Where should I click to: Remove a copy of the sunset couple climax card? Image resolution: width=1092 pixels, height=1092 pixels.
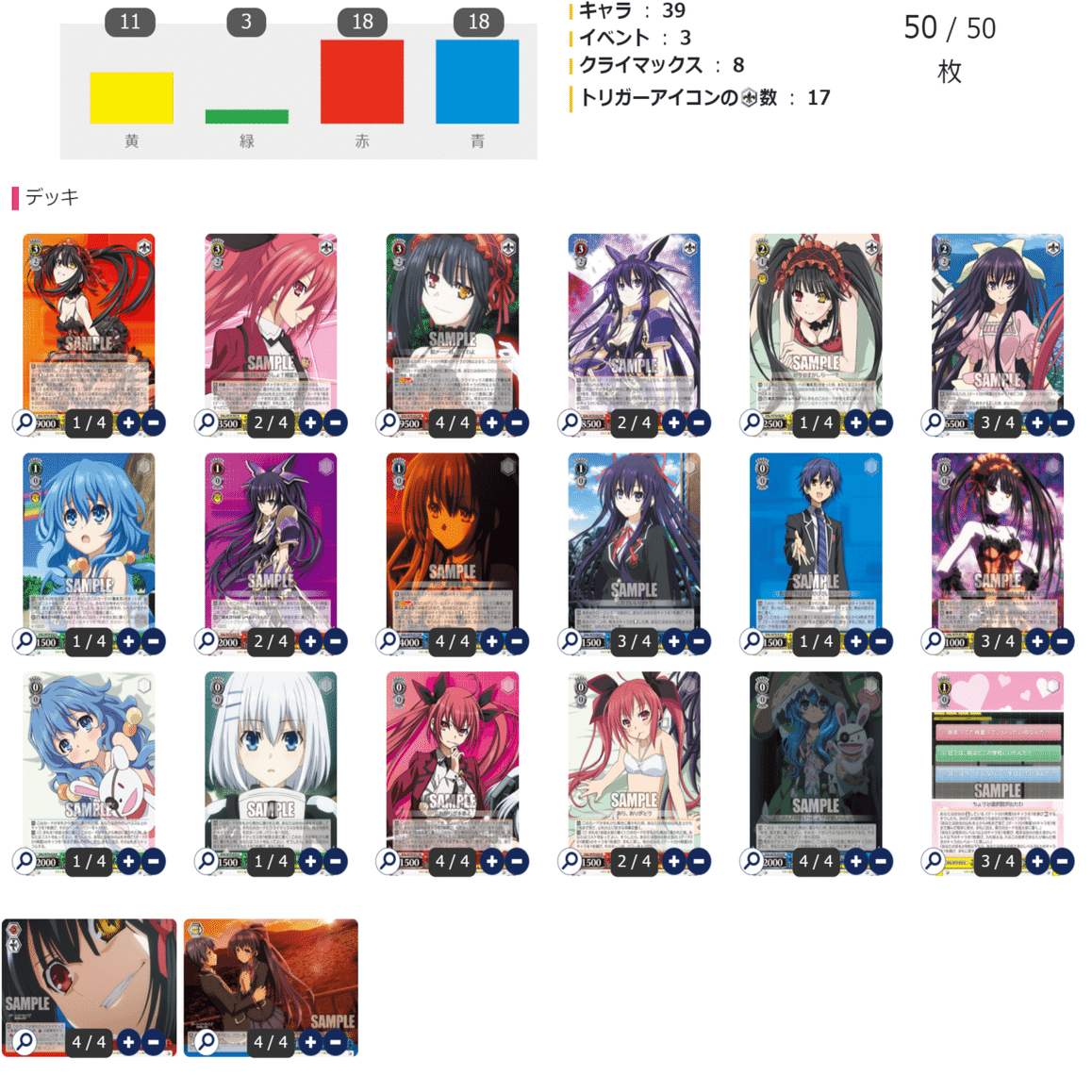click(x=335, y=1042)
